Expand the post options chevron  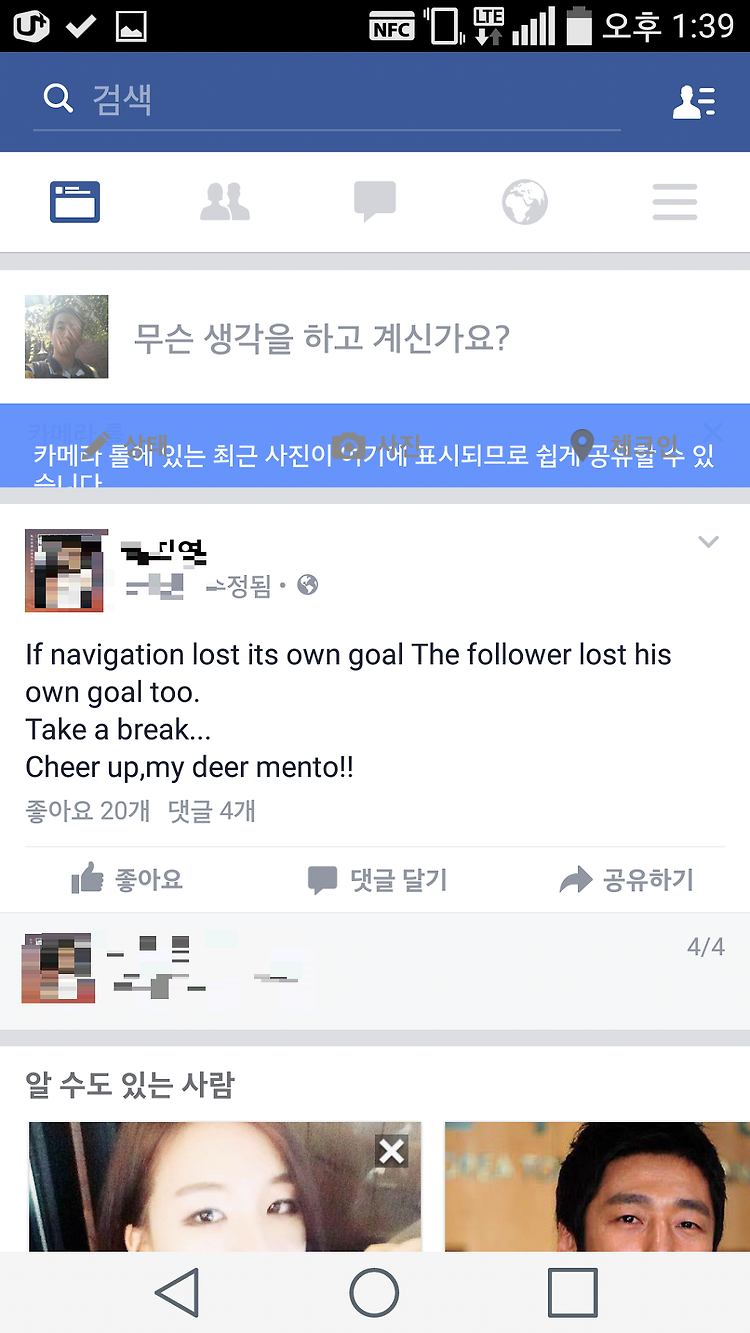[x=708, y=542]
